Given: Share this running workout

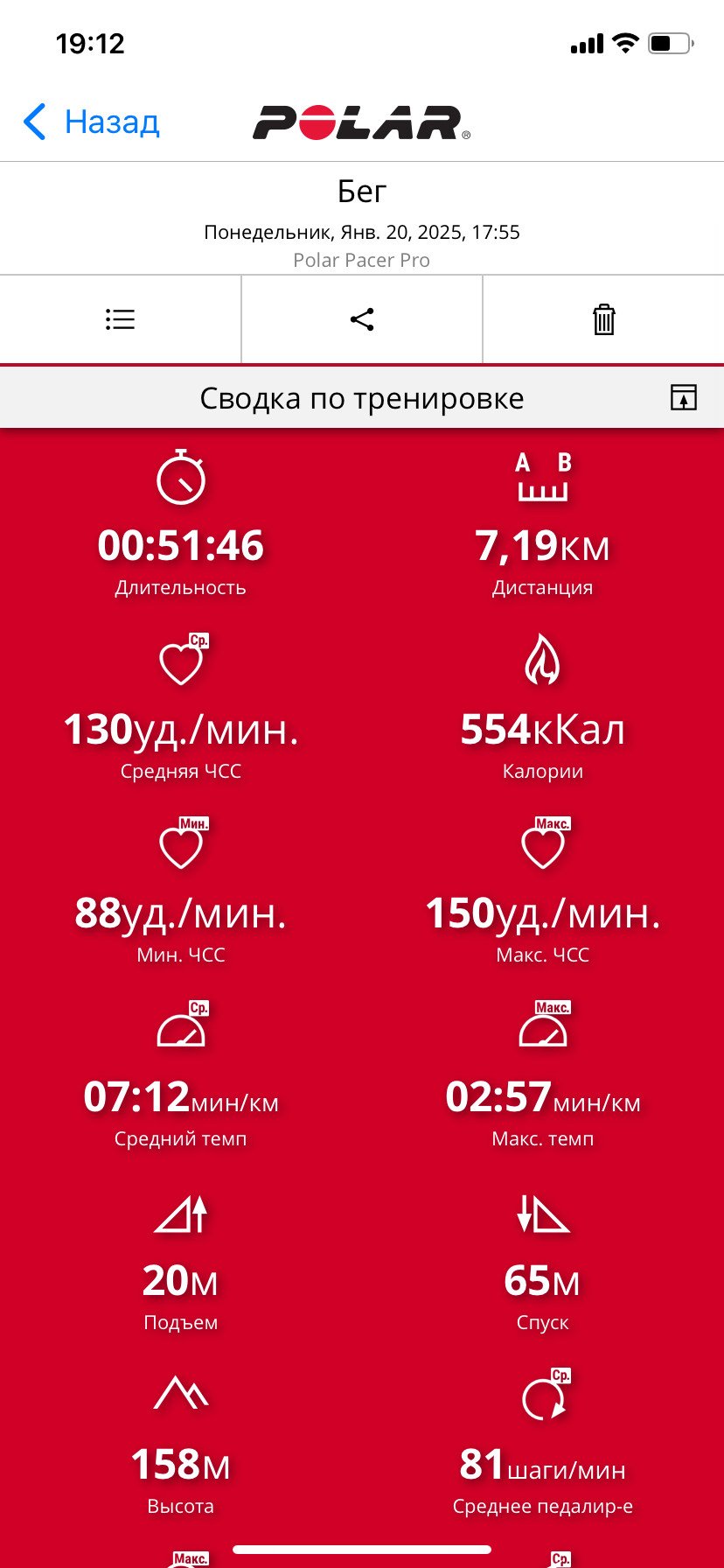Looking at the screenshot, I should point(362,319).
